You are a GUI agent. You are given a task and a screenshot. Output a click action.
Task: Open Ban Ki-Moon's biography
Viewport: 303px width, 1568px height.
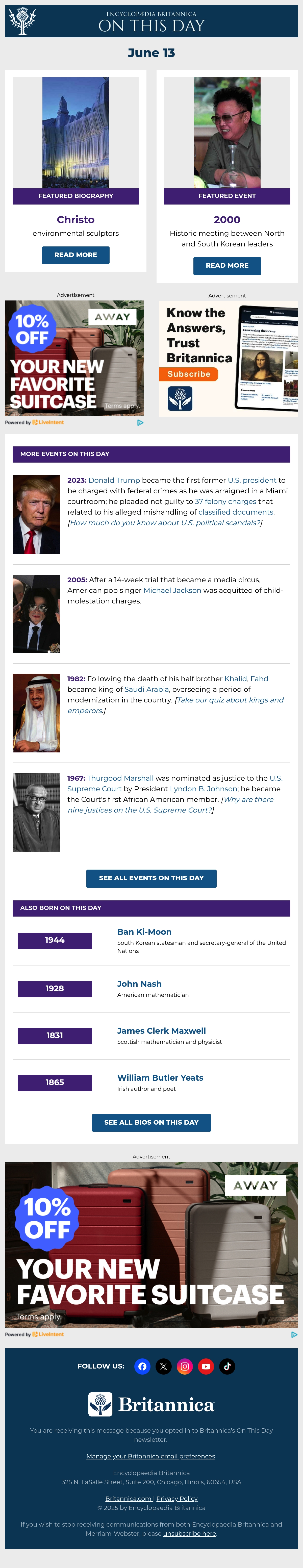(x=144, y=932)
